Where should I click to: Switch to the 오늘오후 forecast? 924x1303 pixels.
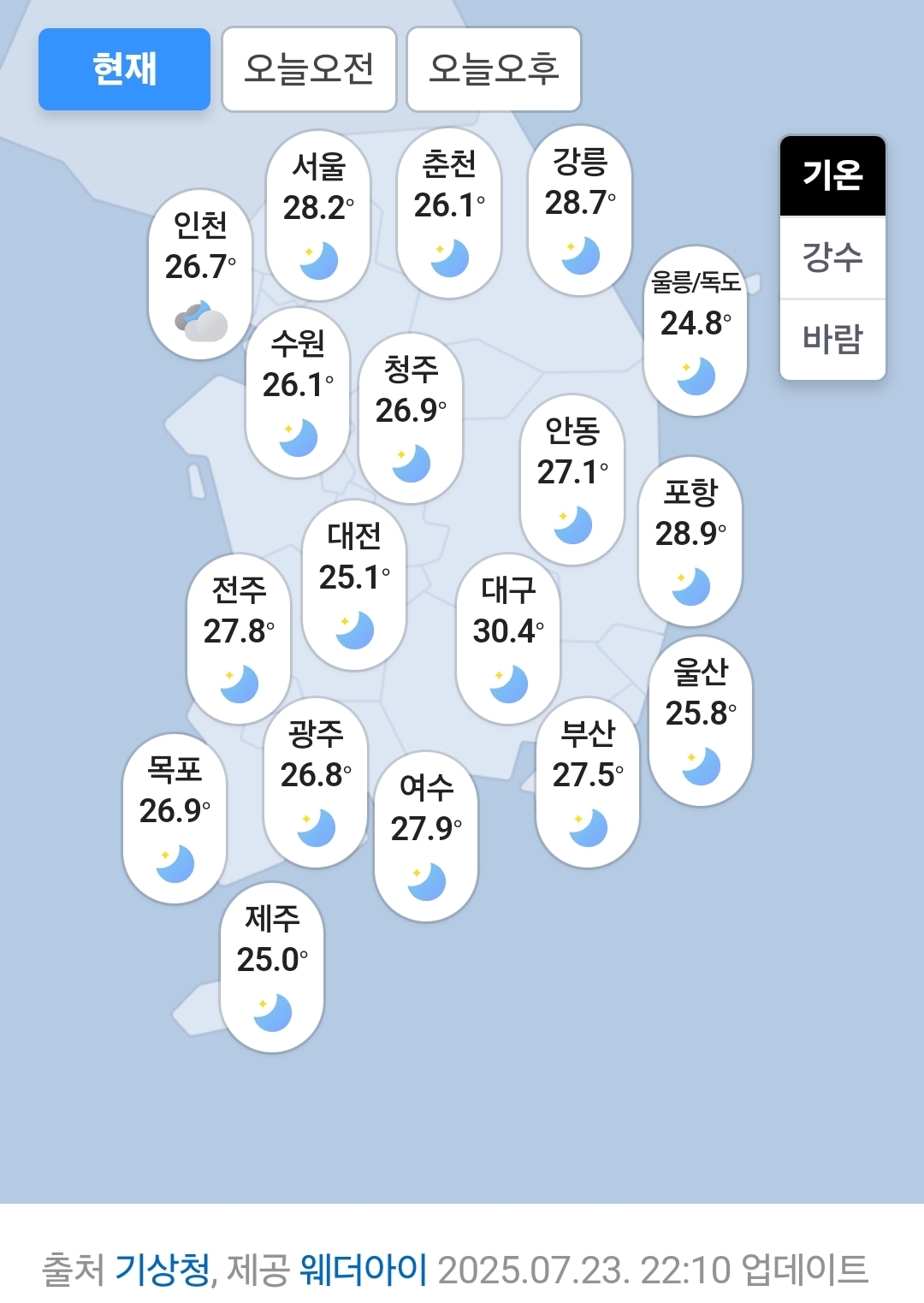494,69
